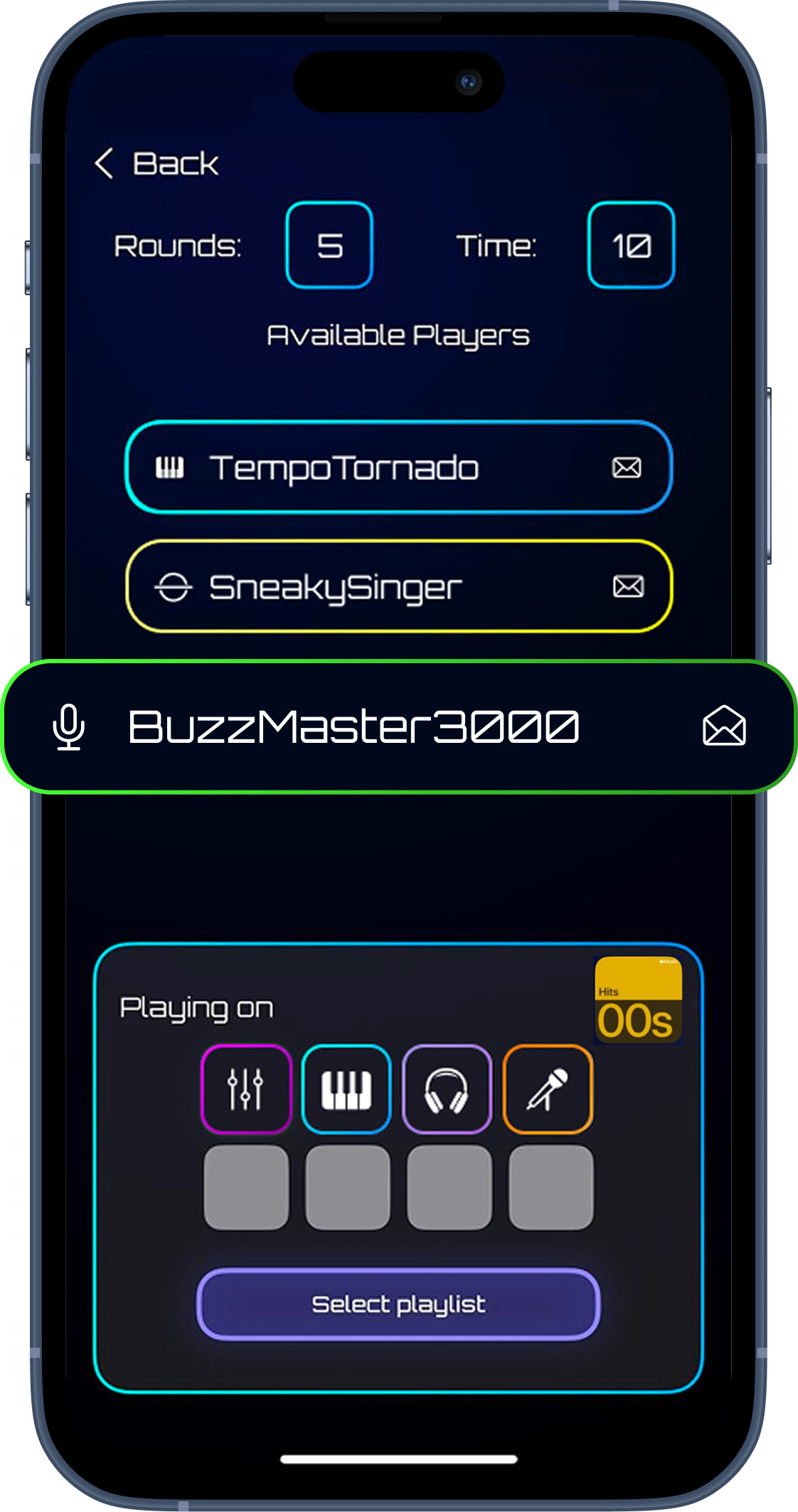Toggle the invite envelope for TempoTornado
Viewport: 798px width, 1512px height.
(627, 467)
